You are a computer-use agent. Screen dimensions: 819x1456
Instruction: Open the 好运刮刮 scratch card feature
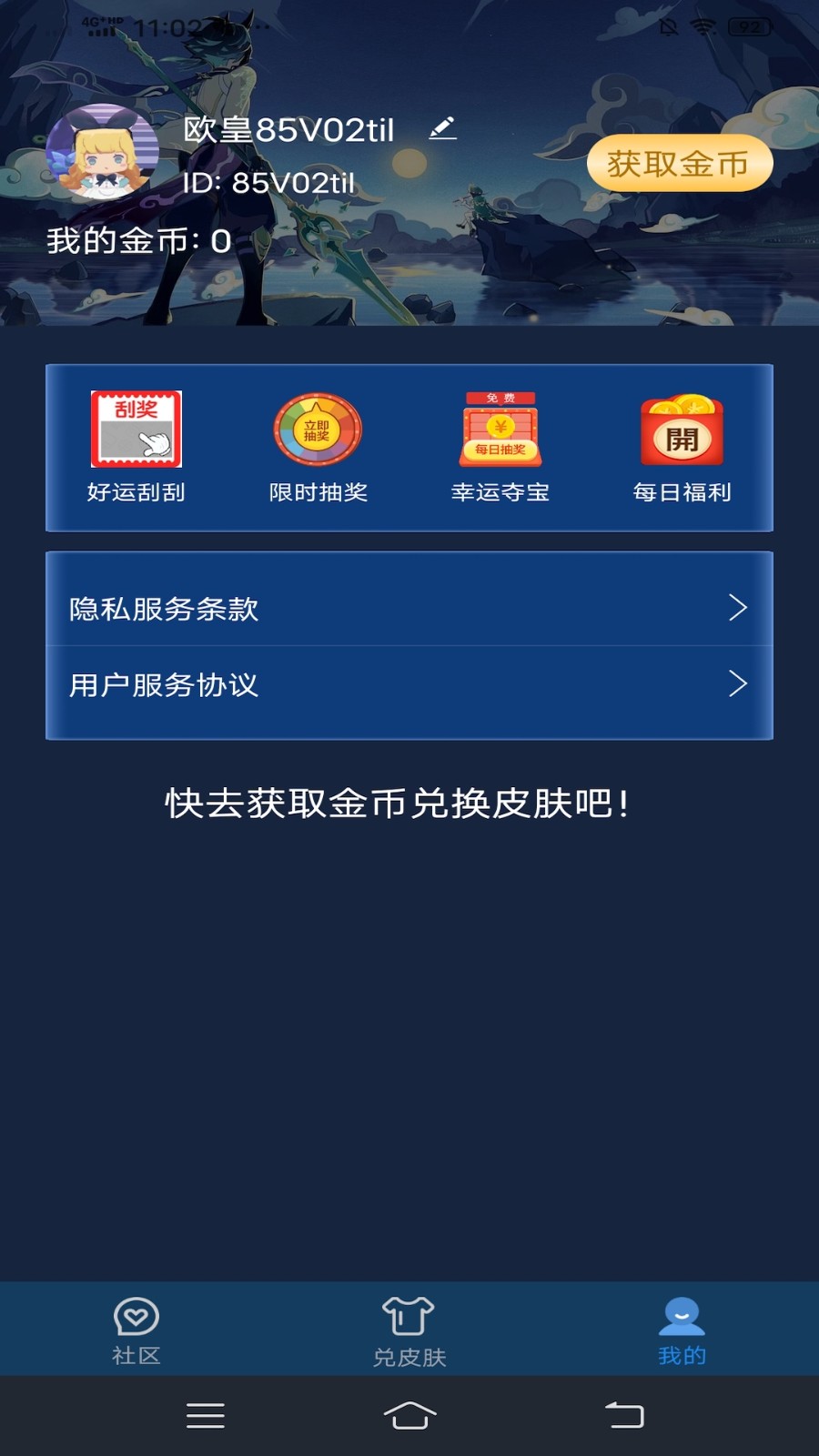pos(136,446)
